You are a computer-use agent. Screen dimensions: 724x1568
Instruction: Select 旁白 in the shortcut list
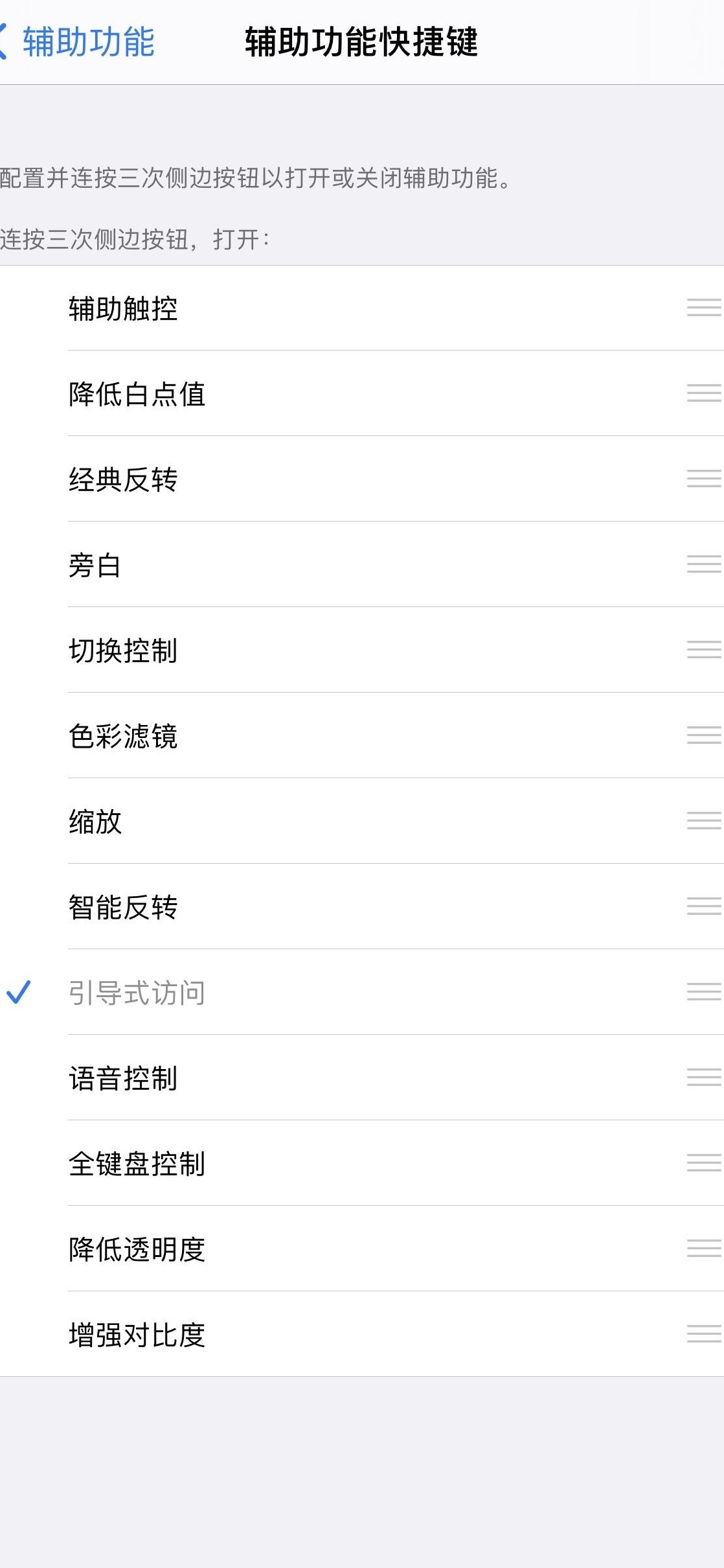(362, 564)
